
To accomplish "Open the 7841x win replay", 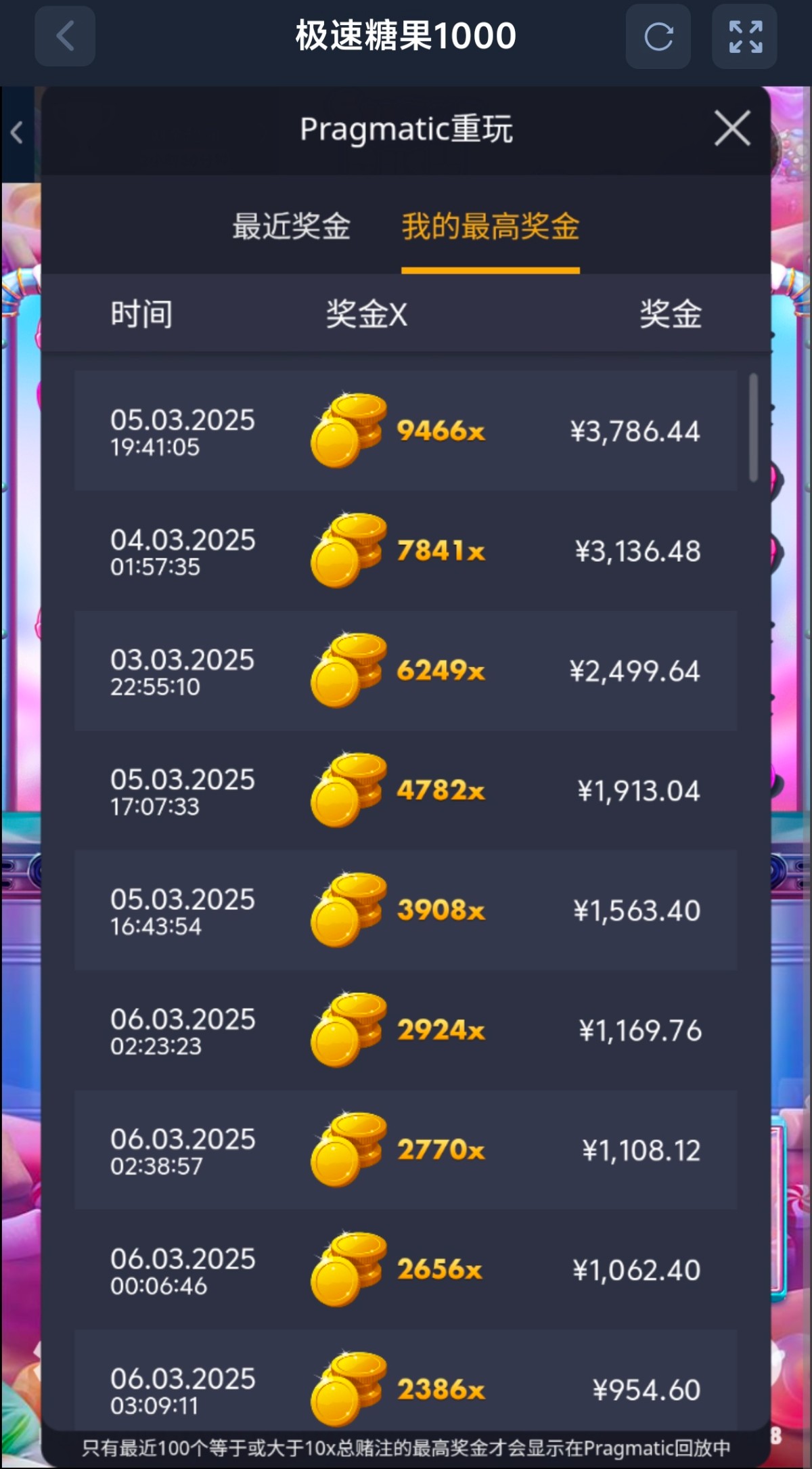I will pos(405,550).
